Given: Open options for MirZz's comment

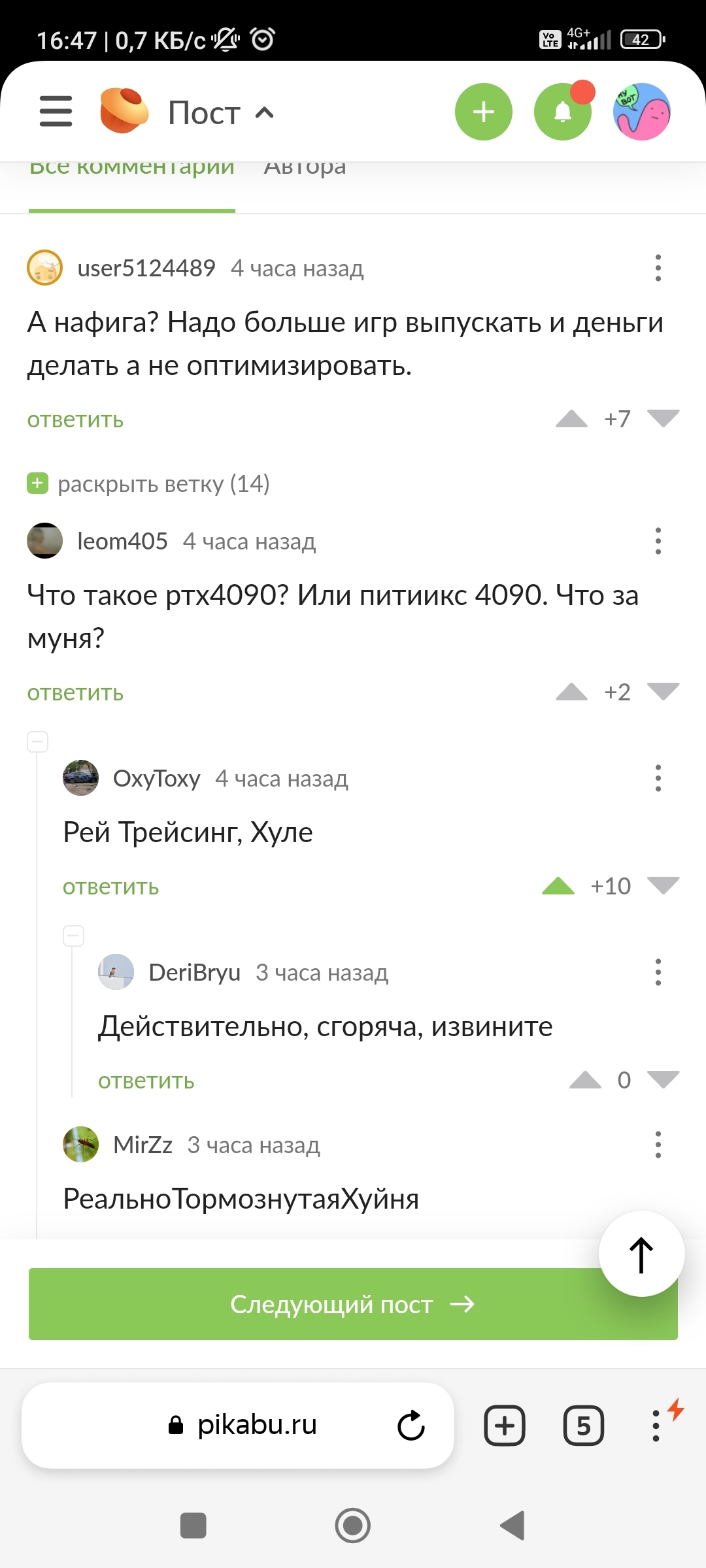Looking at the screenshot, I should [658, 1145].
